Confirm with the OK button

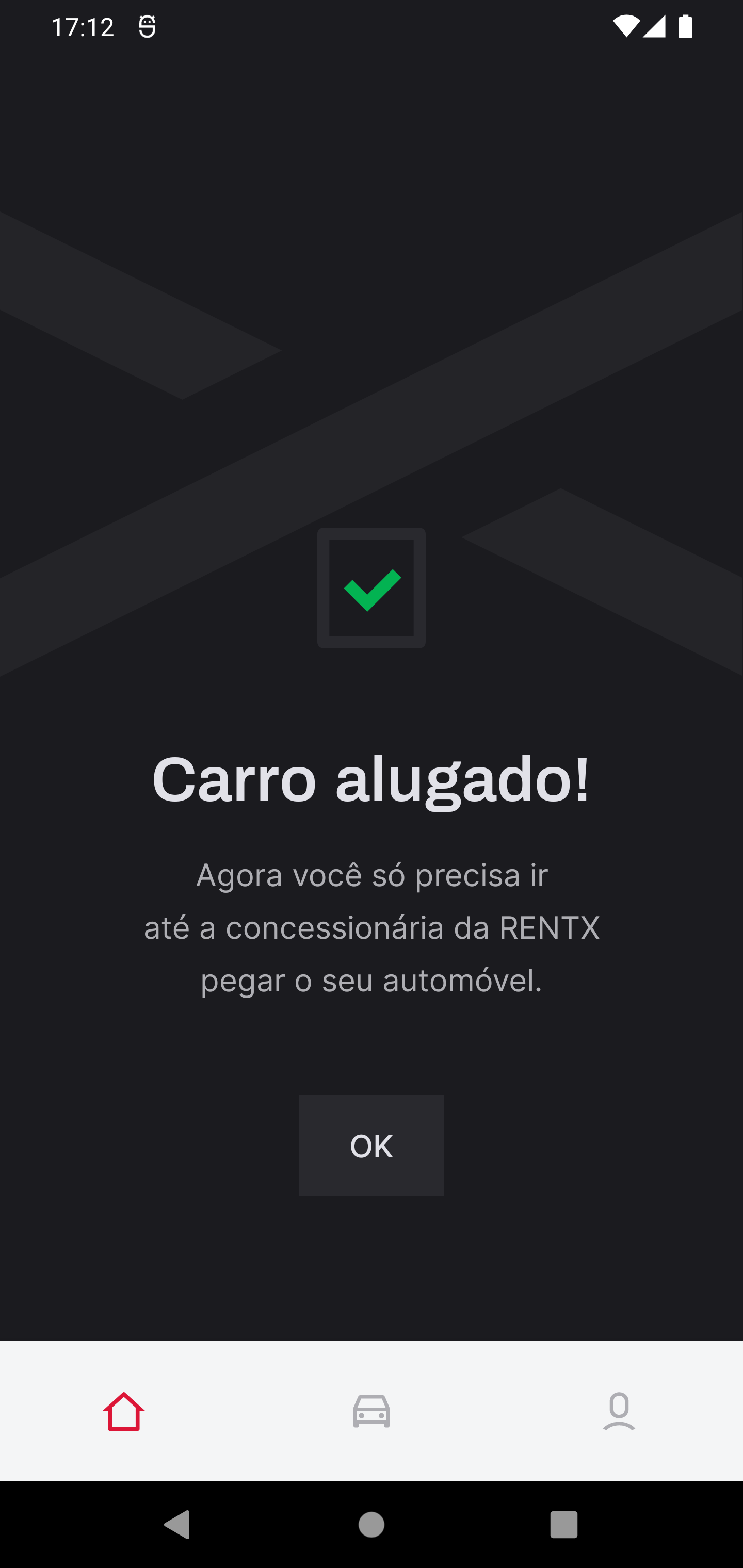pyautogui.click(x=371, y=1145)
